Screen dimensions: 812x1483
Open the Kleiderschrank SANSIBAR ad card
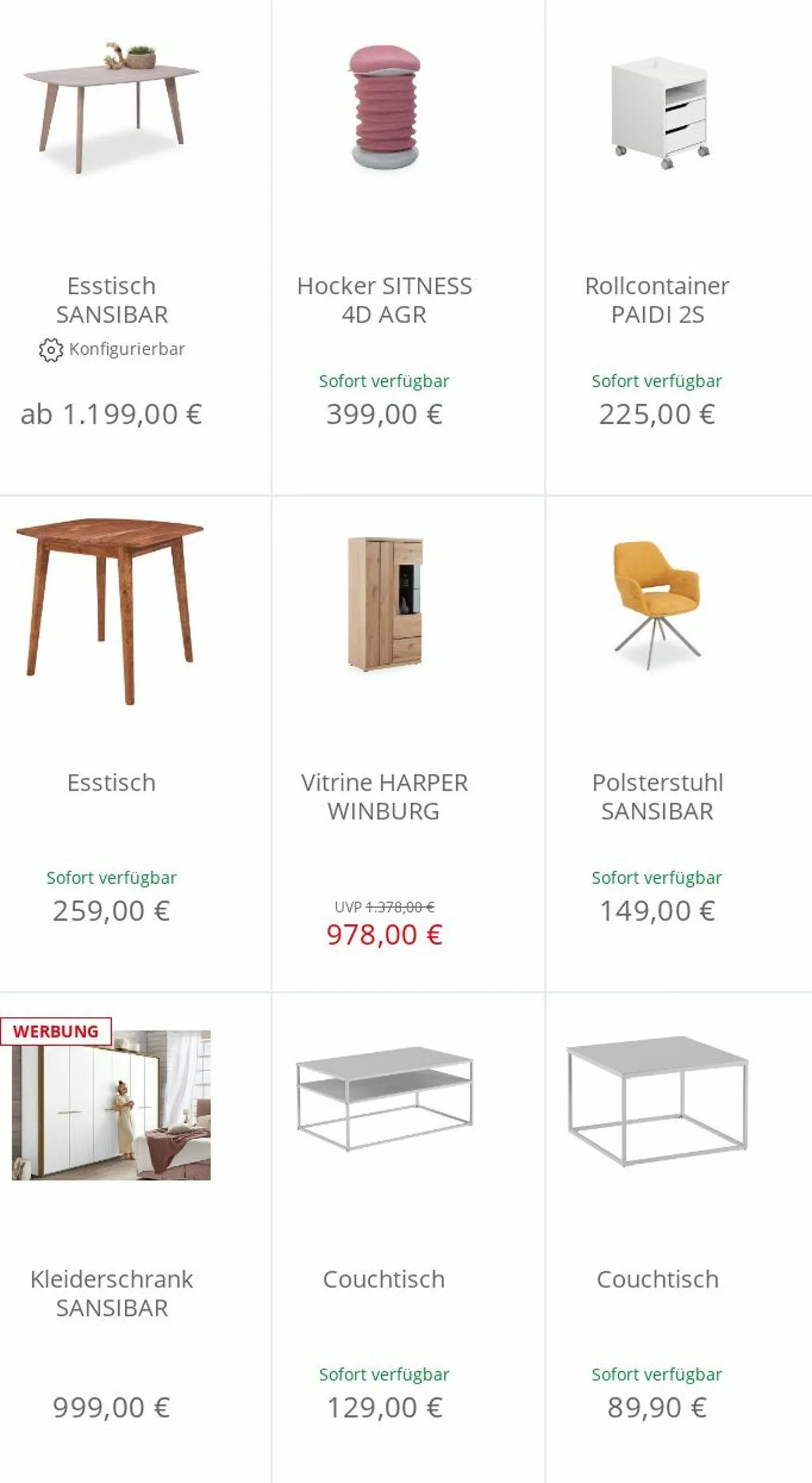(135, 1238)
